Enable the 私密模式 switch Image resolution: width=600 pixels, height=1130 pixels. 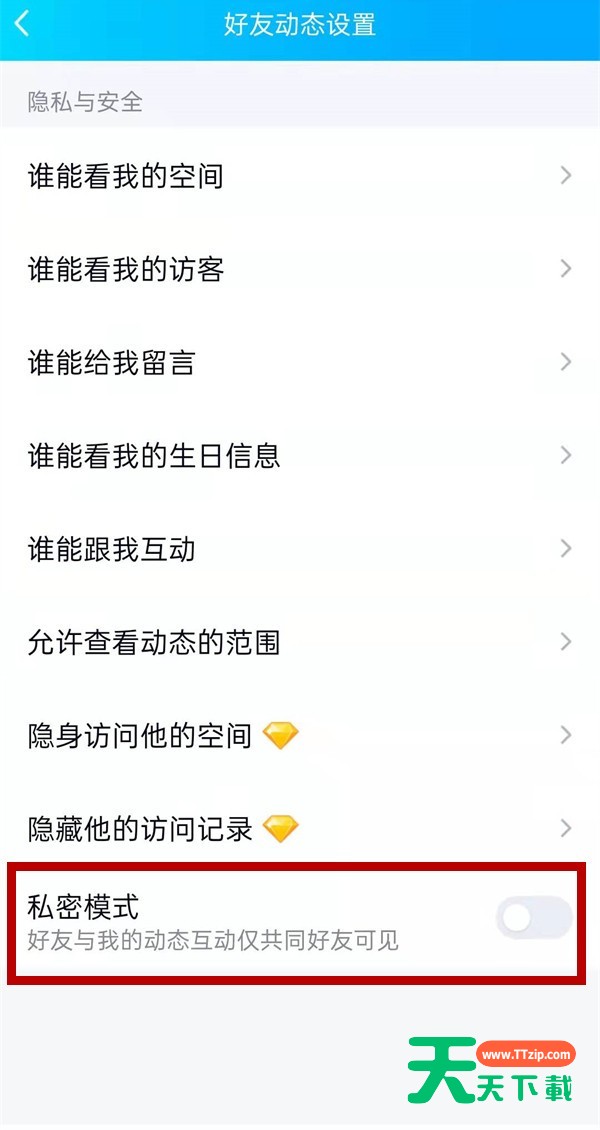click(534, 918)
